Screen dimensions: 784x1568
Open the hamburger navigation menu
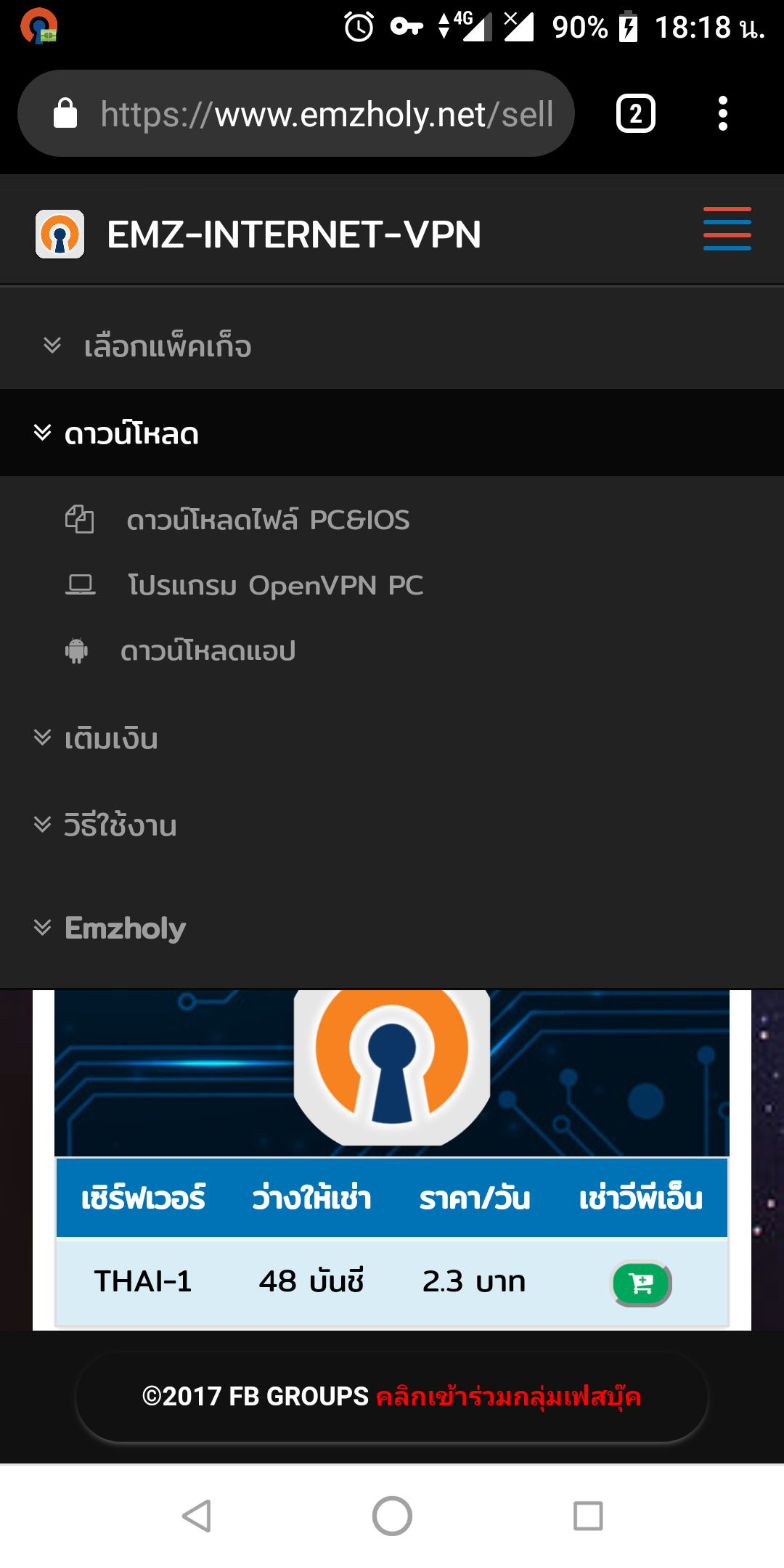click(x=726, y=229)
